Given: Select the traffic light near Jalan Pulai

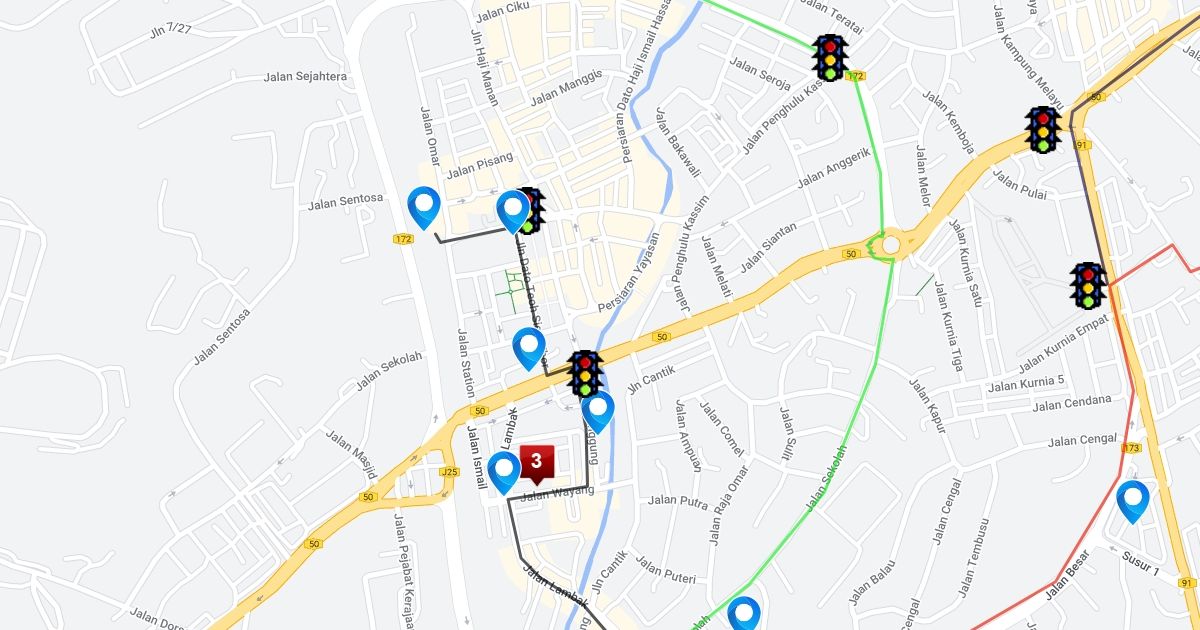Looking at the screenshot, I should [1043, 129].
